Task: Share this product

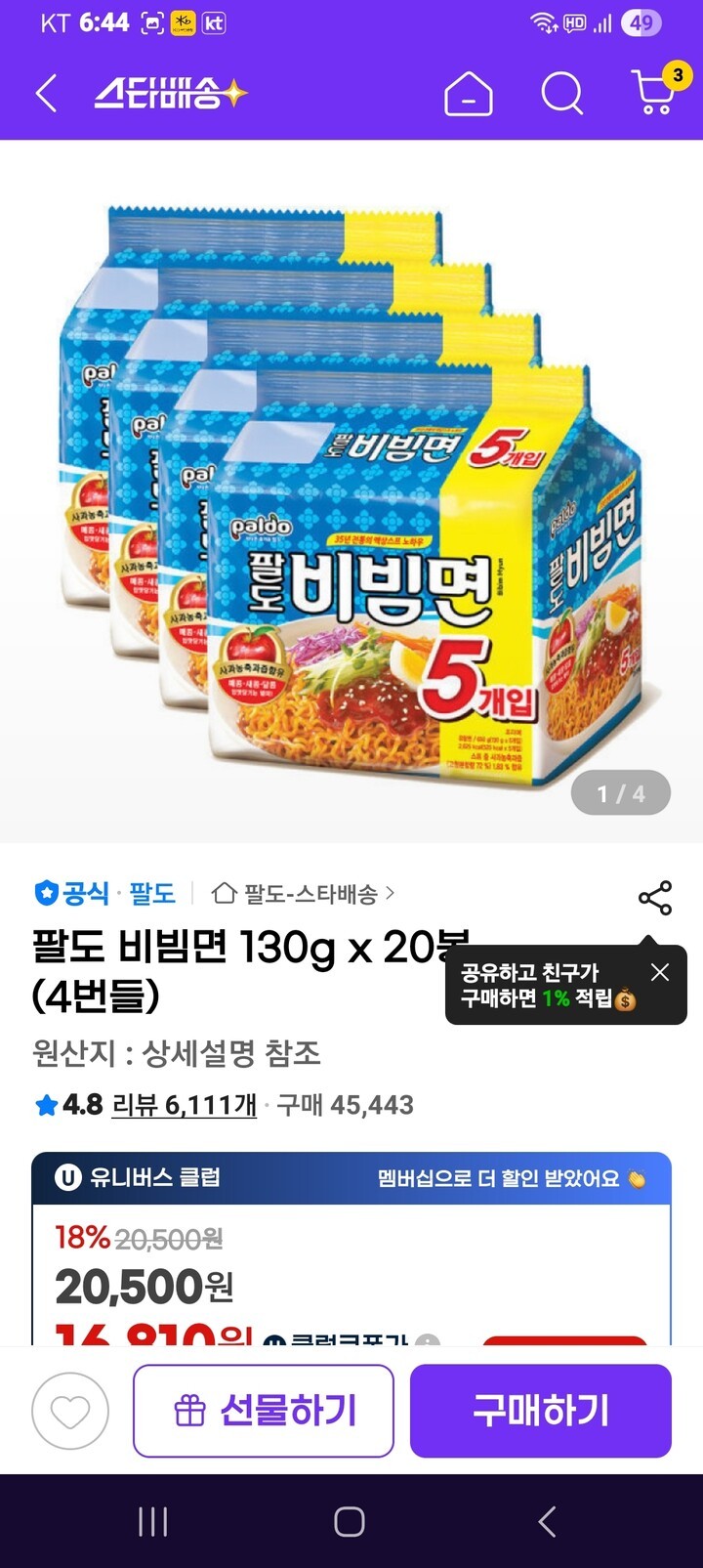Action: (654, 898)
